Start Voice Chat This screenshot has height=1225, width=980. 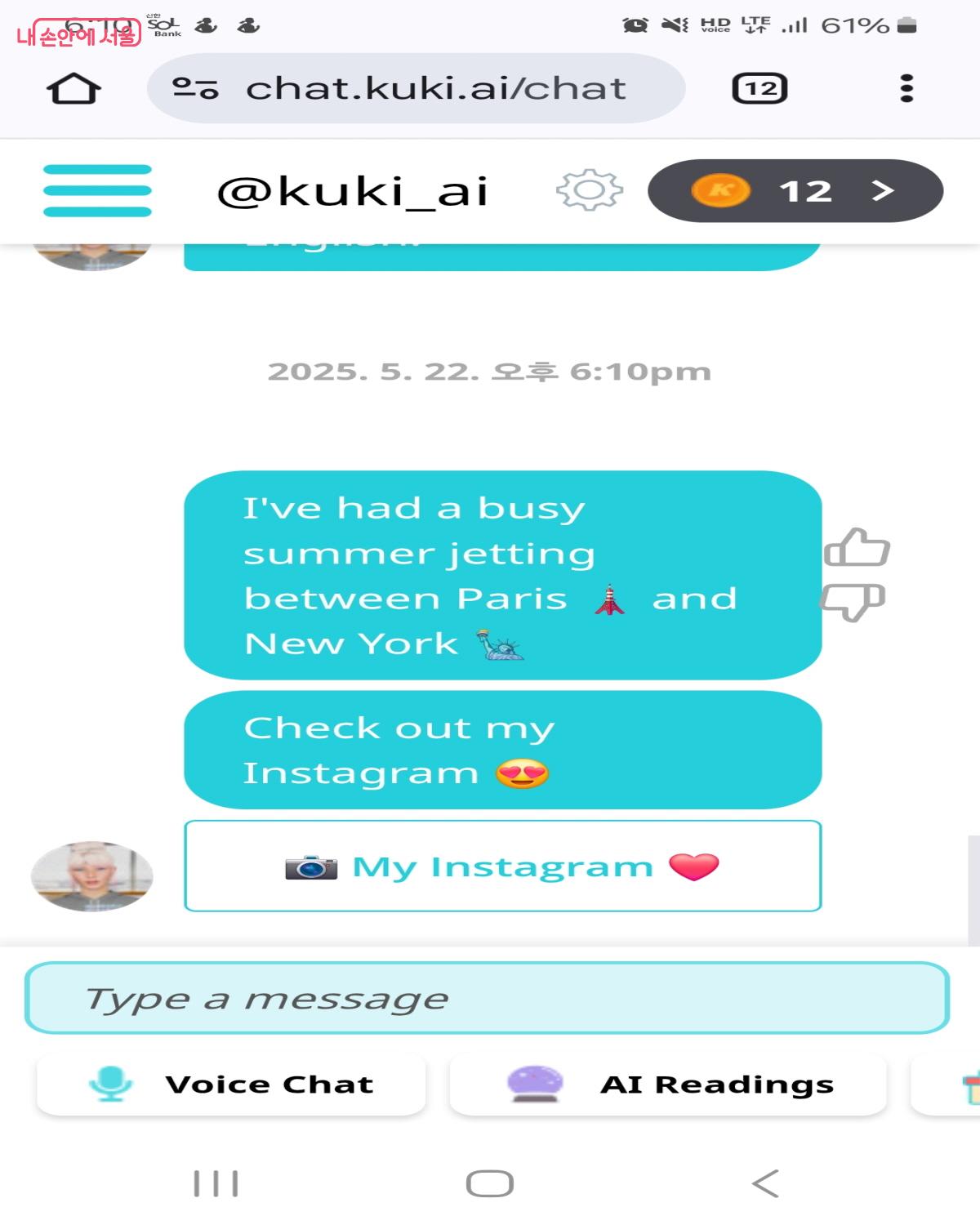coord(231,1085)
